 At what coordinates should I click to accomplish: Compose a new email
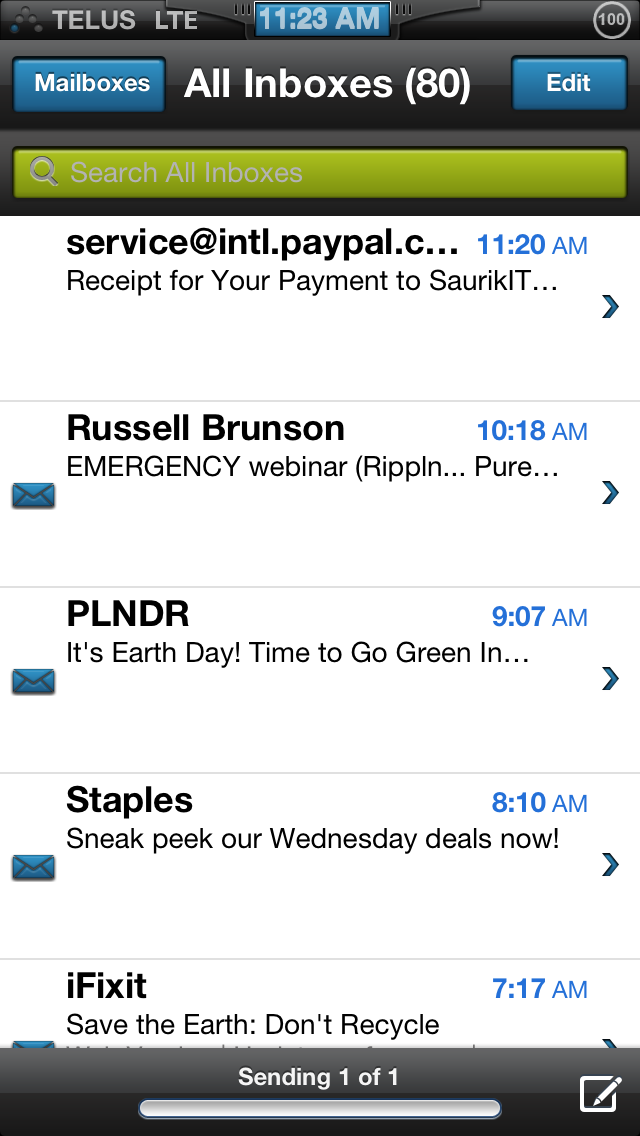(x=601, y=1093)
